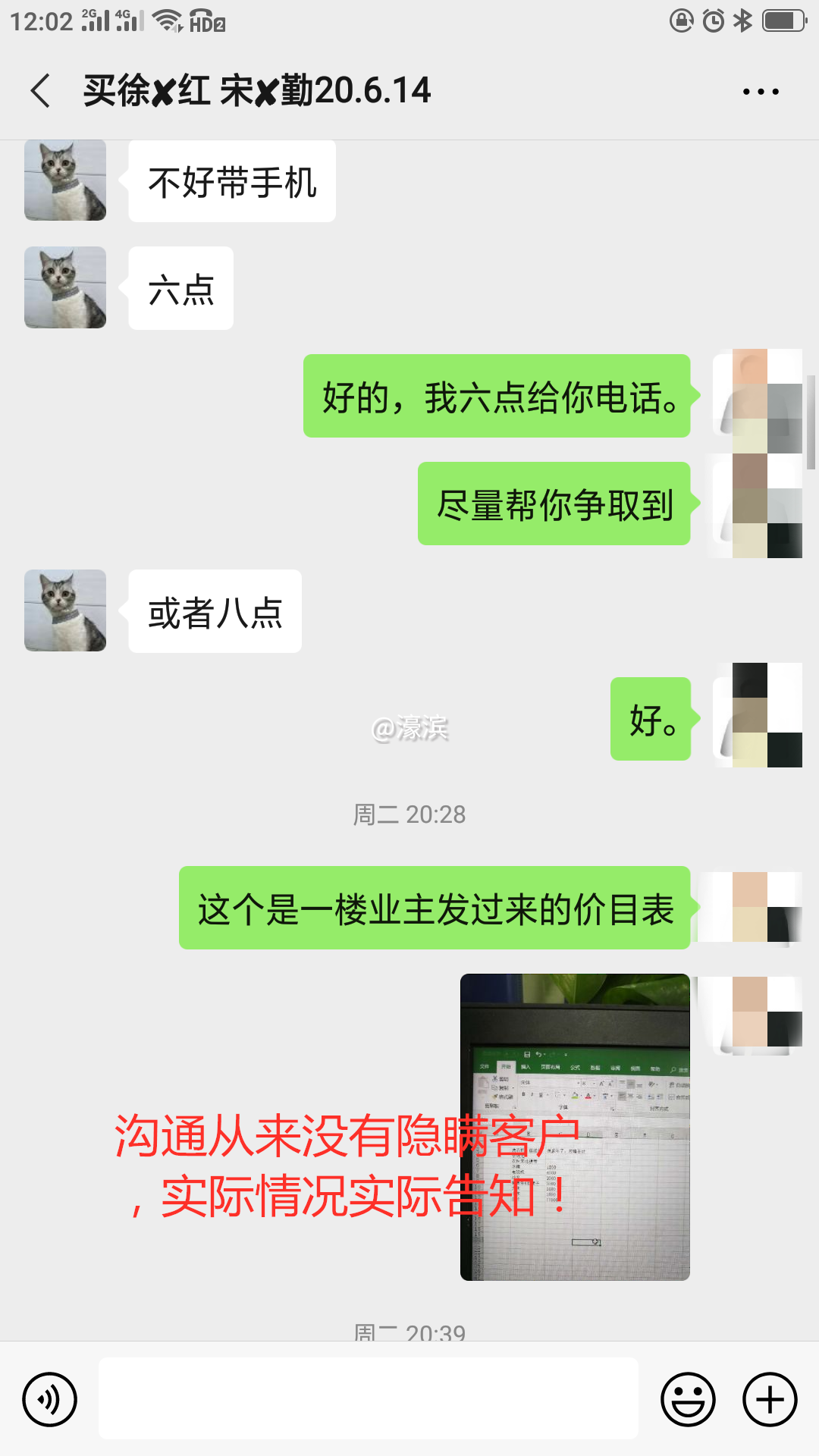
Task: Tap the timestamp 周二 20:28
Action: [x=409, y=815]
